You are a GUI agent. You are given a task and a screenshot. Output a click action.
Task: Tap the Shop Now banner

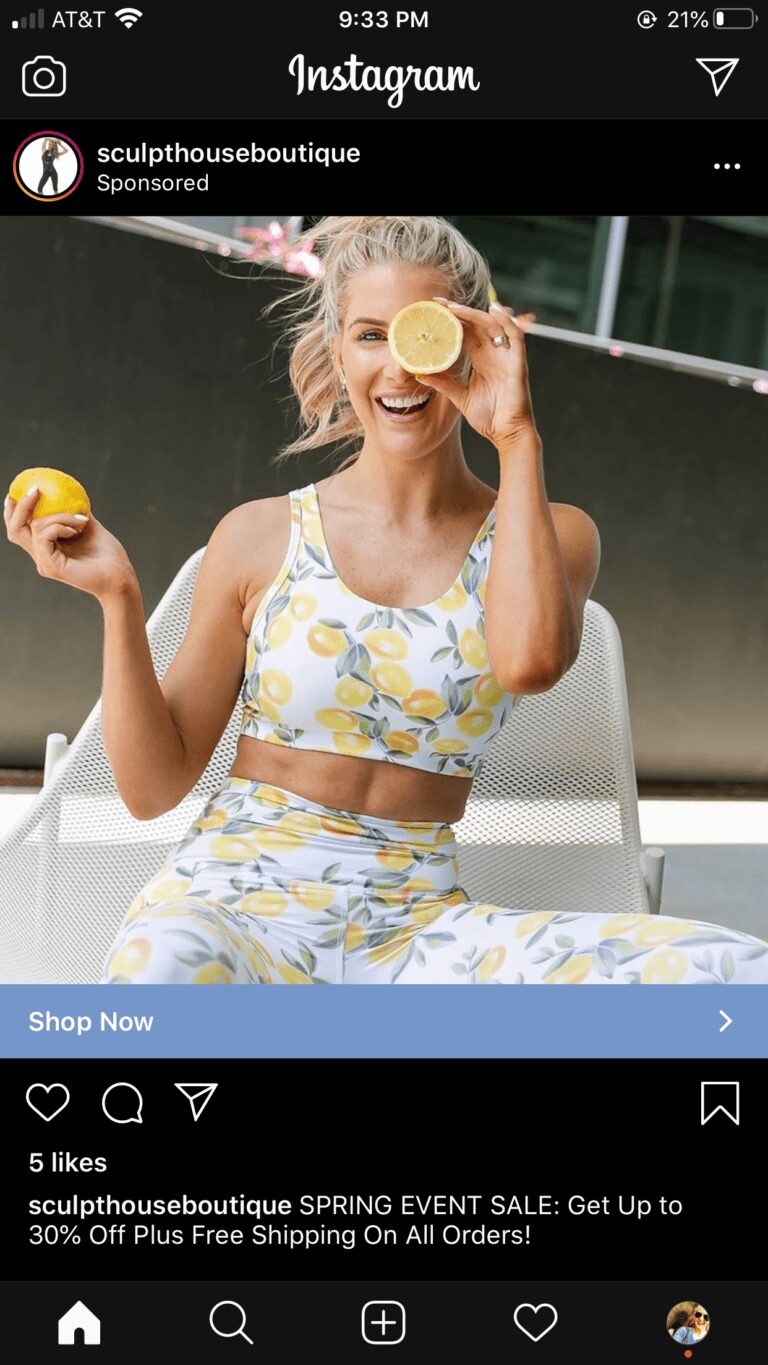click(x=384, y=1021)
